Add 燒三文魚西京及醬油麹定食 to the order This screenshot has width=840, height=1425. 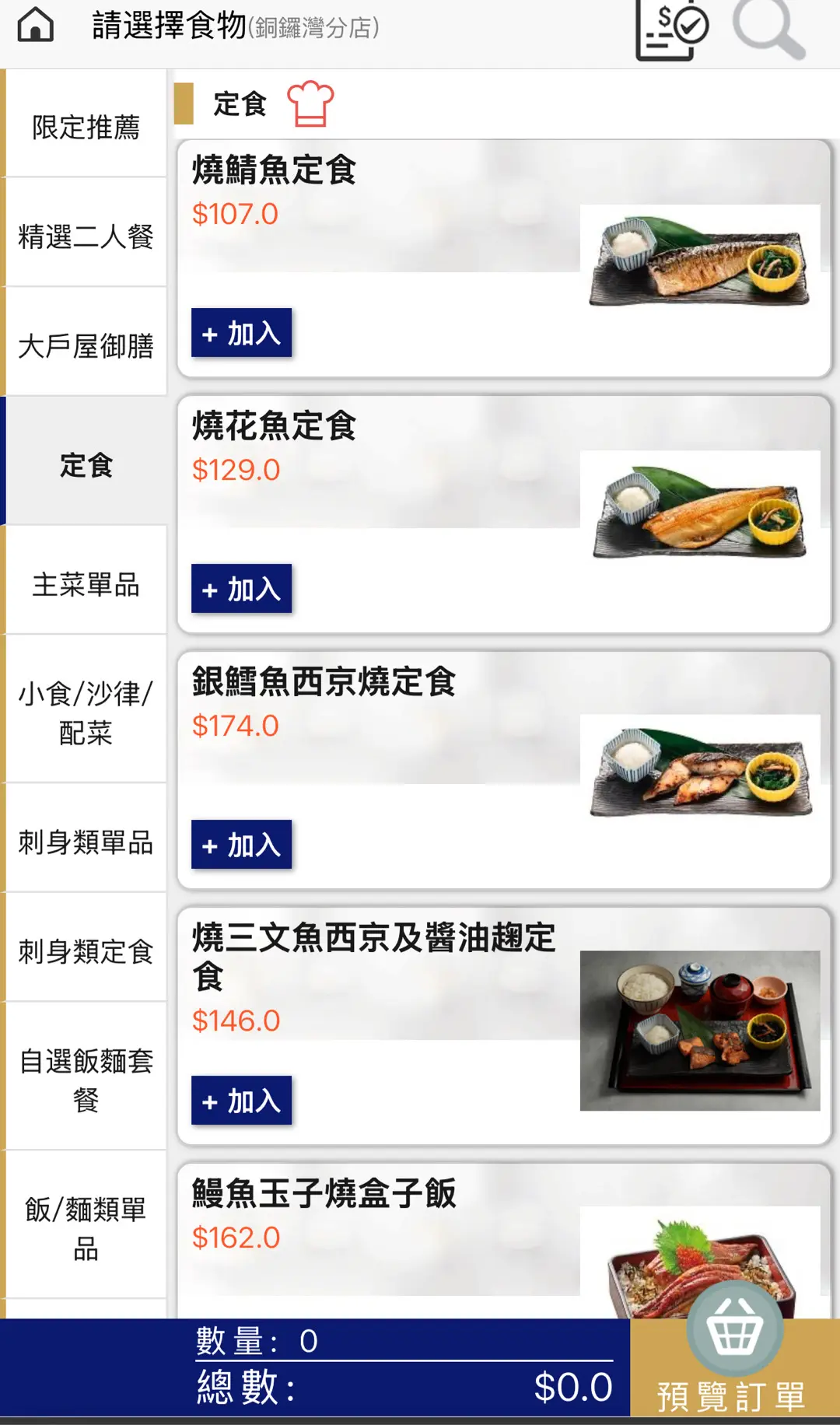pos(241,1101)
